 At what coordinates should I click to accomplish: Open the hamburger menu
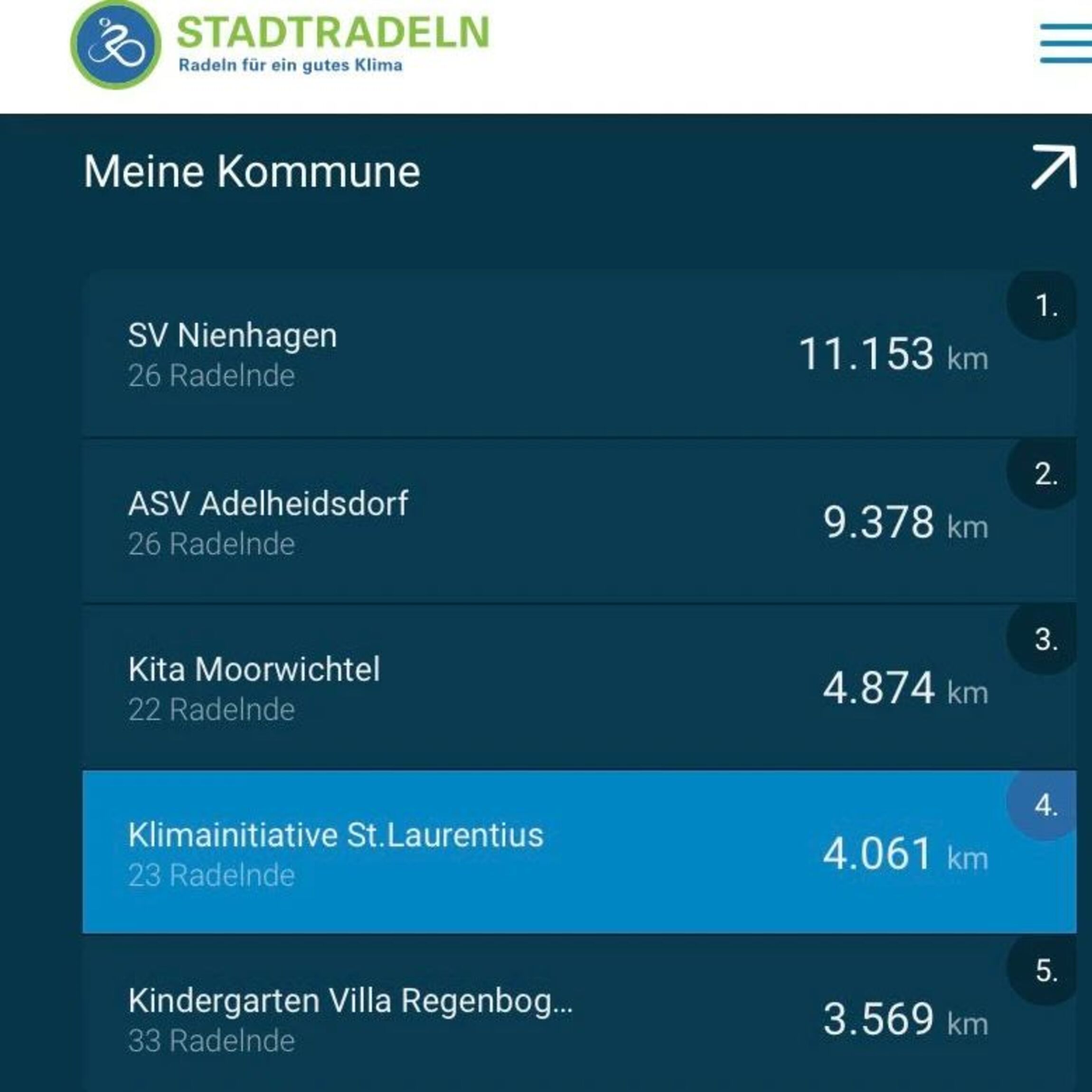tap(1066, 44)
